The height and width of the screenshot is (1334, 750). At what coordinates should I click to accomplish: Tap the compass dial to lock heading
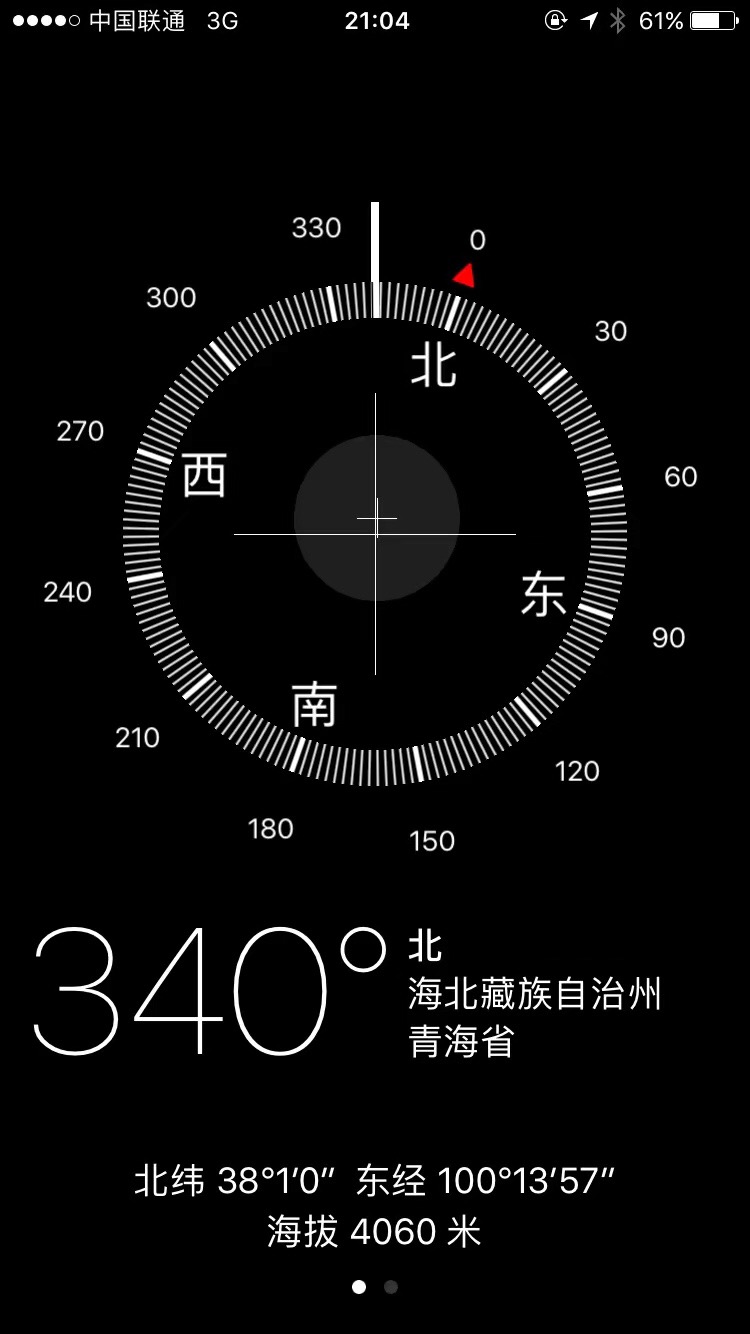(375, 533)
